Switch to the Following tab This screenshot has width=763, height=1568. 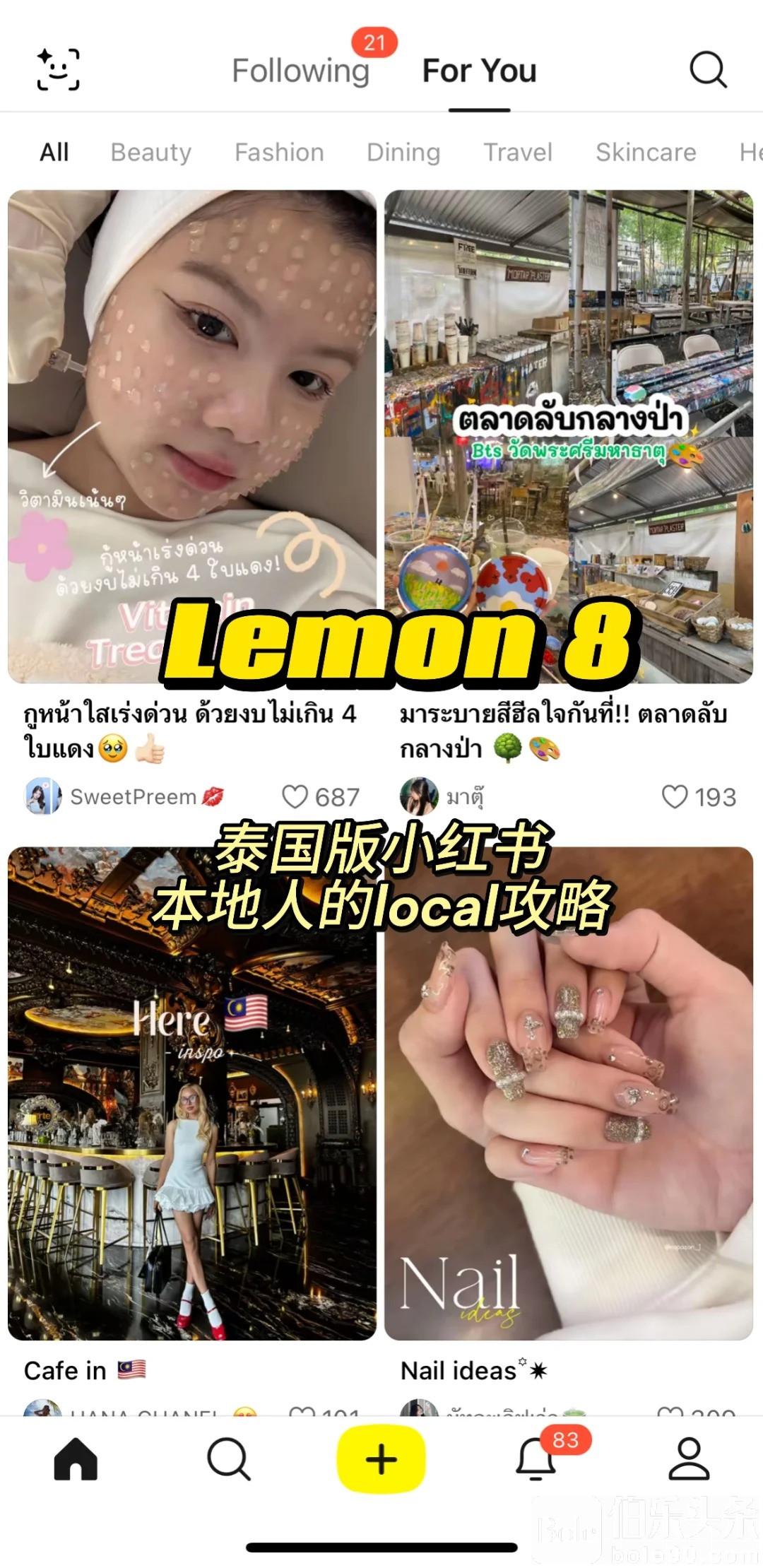click(300, 71)
